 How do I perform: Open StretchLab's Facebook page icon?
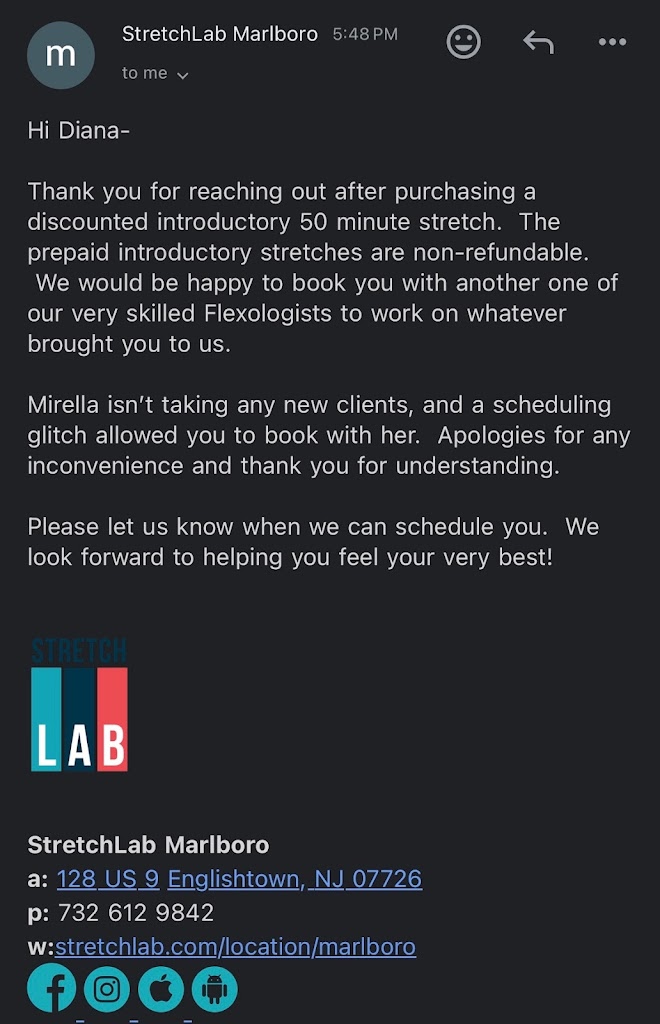point(52,989)
